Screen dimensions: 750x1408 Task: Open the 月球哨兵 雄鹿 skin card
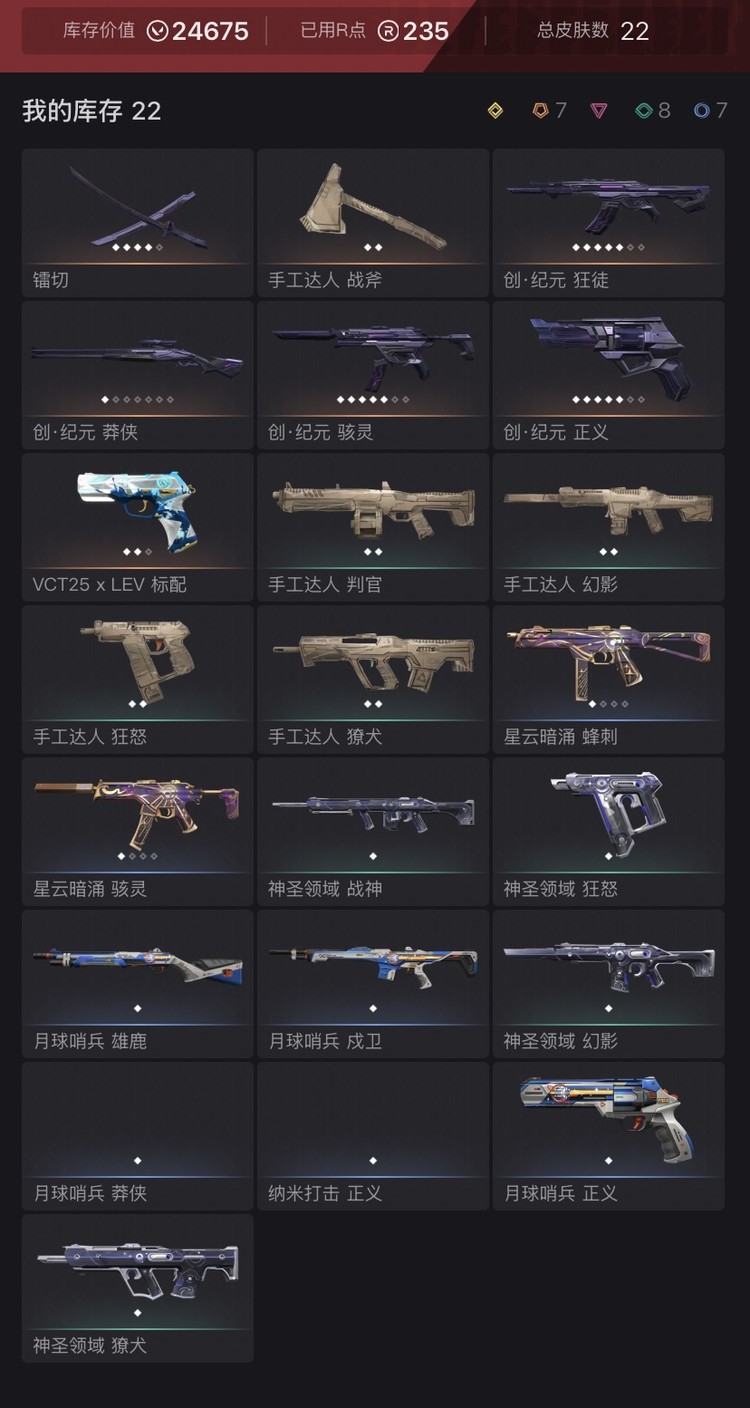[x=137, y=983]
